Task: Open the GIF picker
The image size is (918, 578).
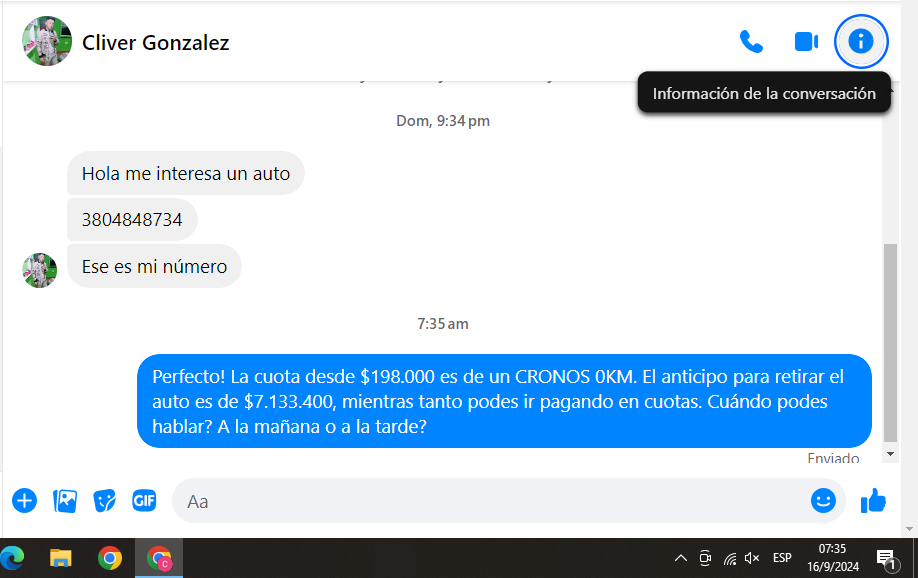Action: 144,500
